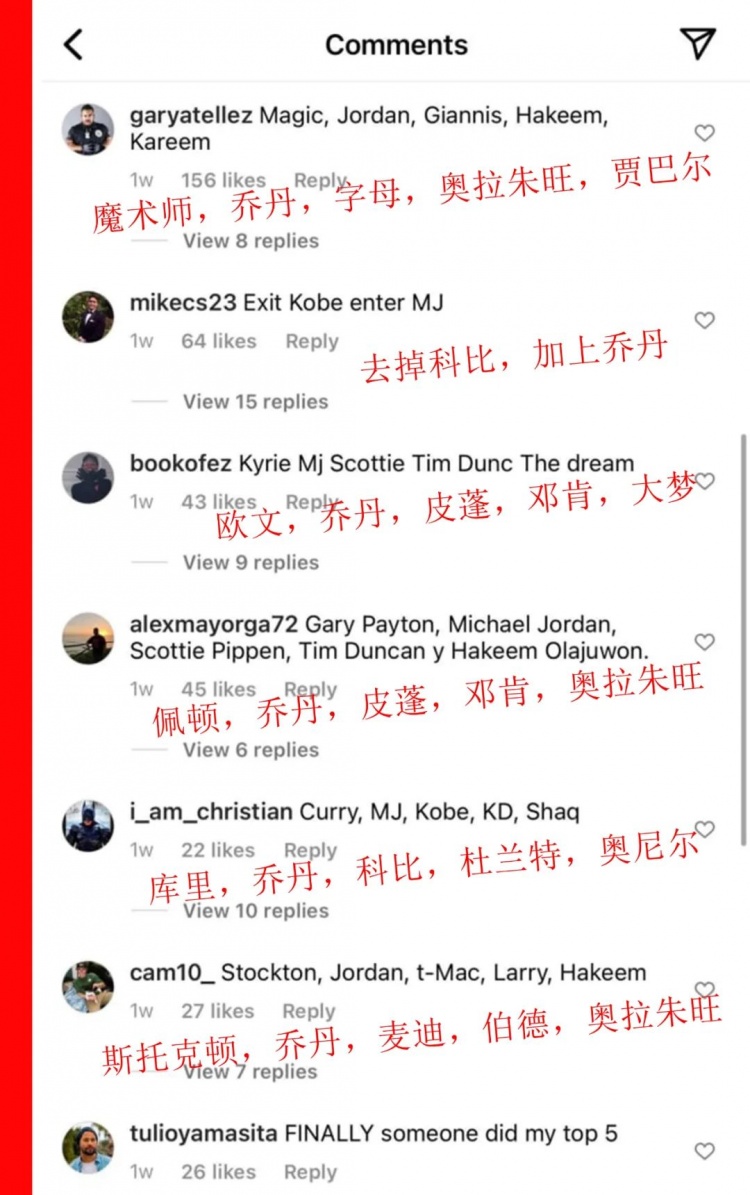Like tulioyamasita's comment
Viewport: 750px width, 1195px height.
(x=704, y=1151)
